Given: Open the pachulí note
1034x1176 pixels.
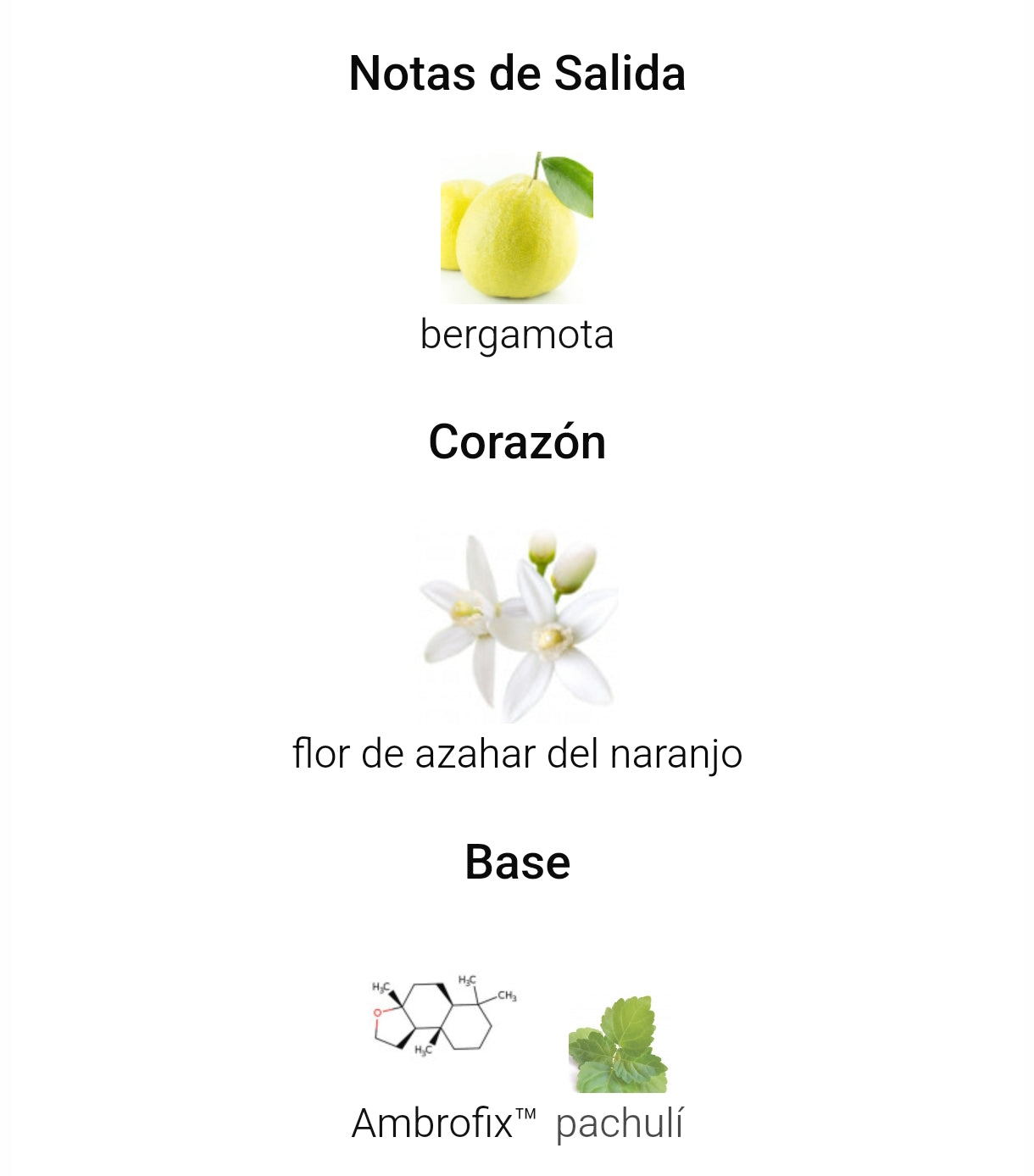Looking at the screenshot, I should coord(619,1046).
